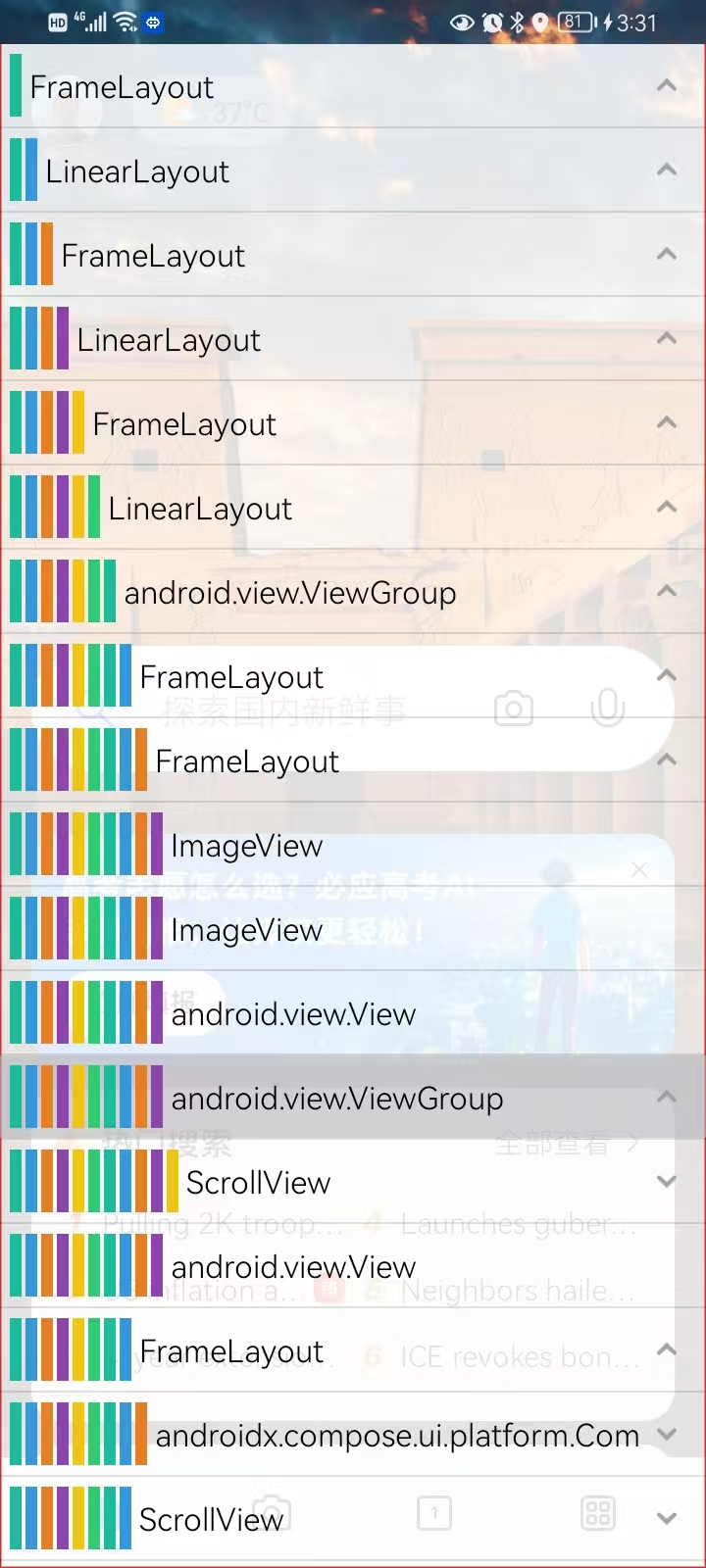This screenshot has width=706, height=1568.
Task: Expand the ScrollView under the highlighted ViewGroup
Action: [x=667, y=1182]
